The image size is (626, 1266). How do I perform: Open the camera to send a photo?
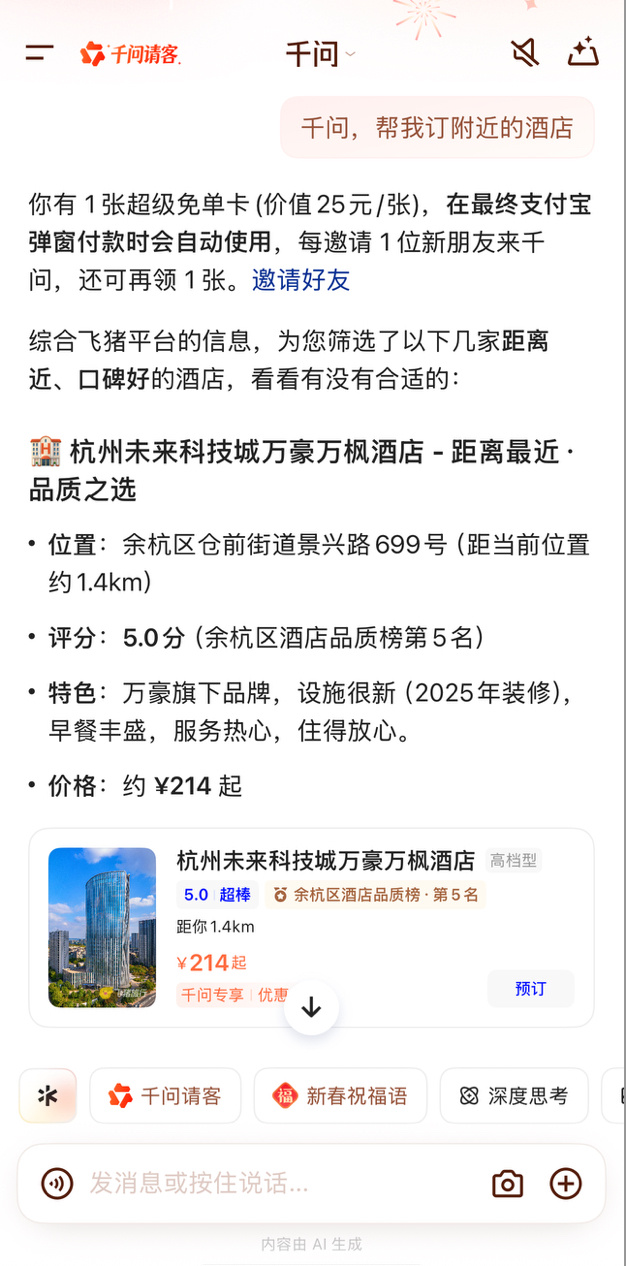508,1184
